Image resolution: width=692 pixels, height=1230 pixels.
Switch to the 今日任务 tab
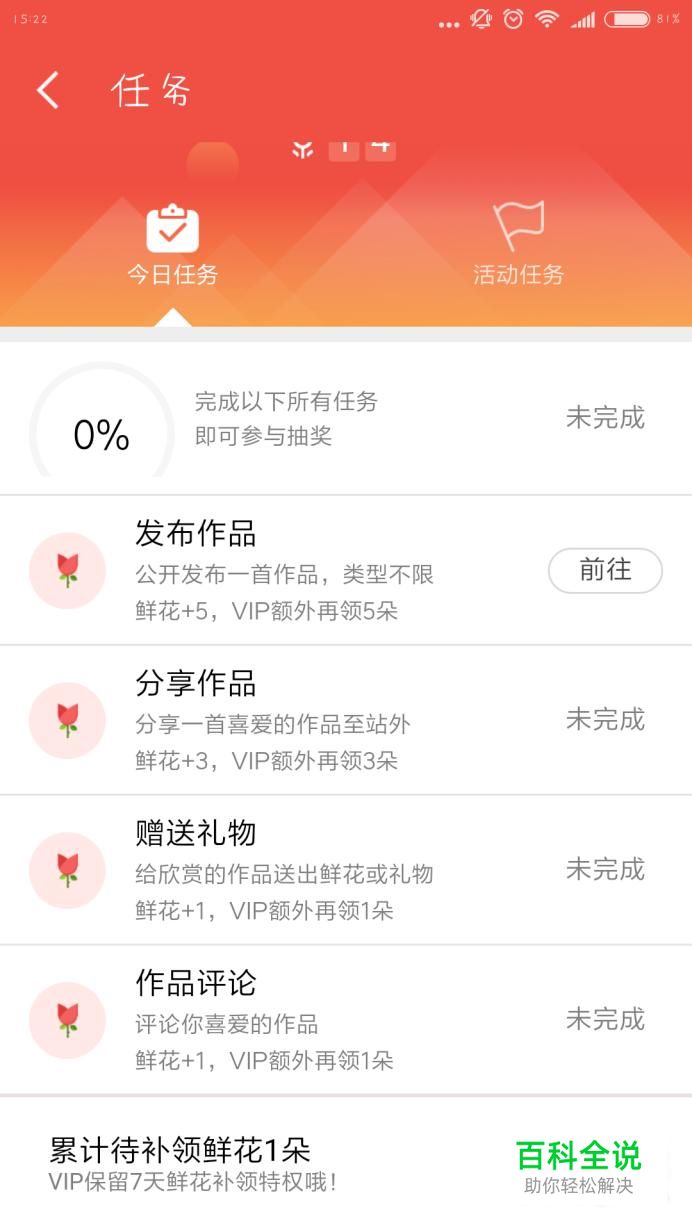[172, 247]
